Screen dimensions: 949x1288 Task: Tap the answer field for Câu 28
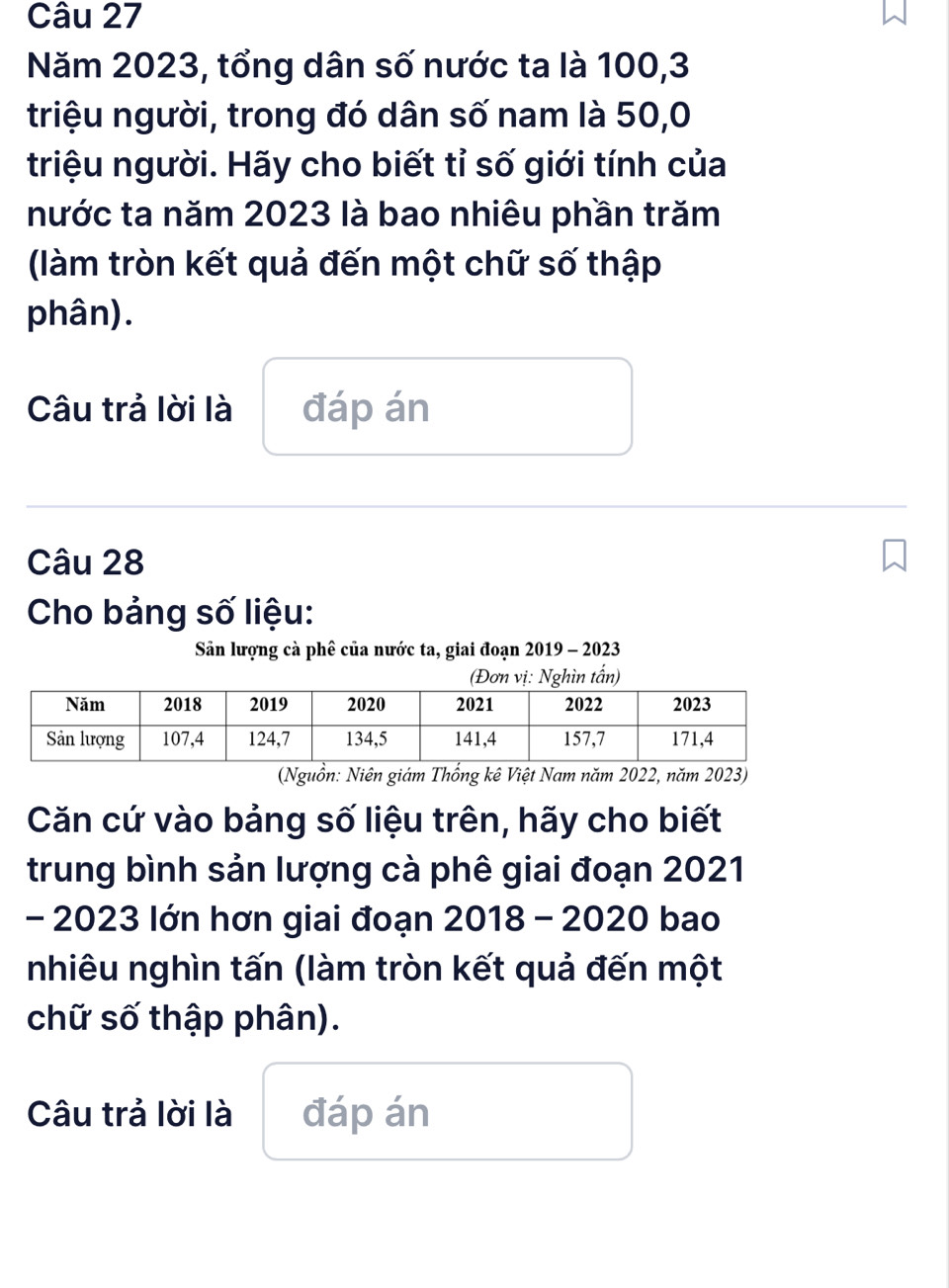447,1112
